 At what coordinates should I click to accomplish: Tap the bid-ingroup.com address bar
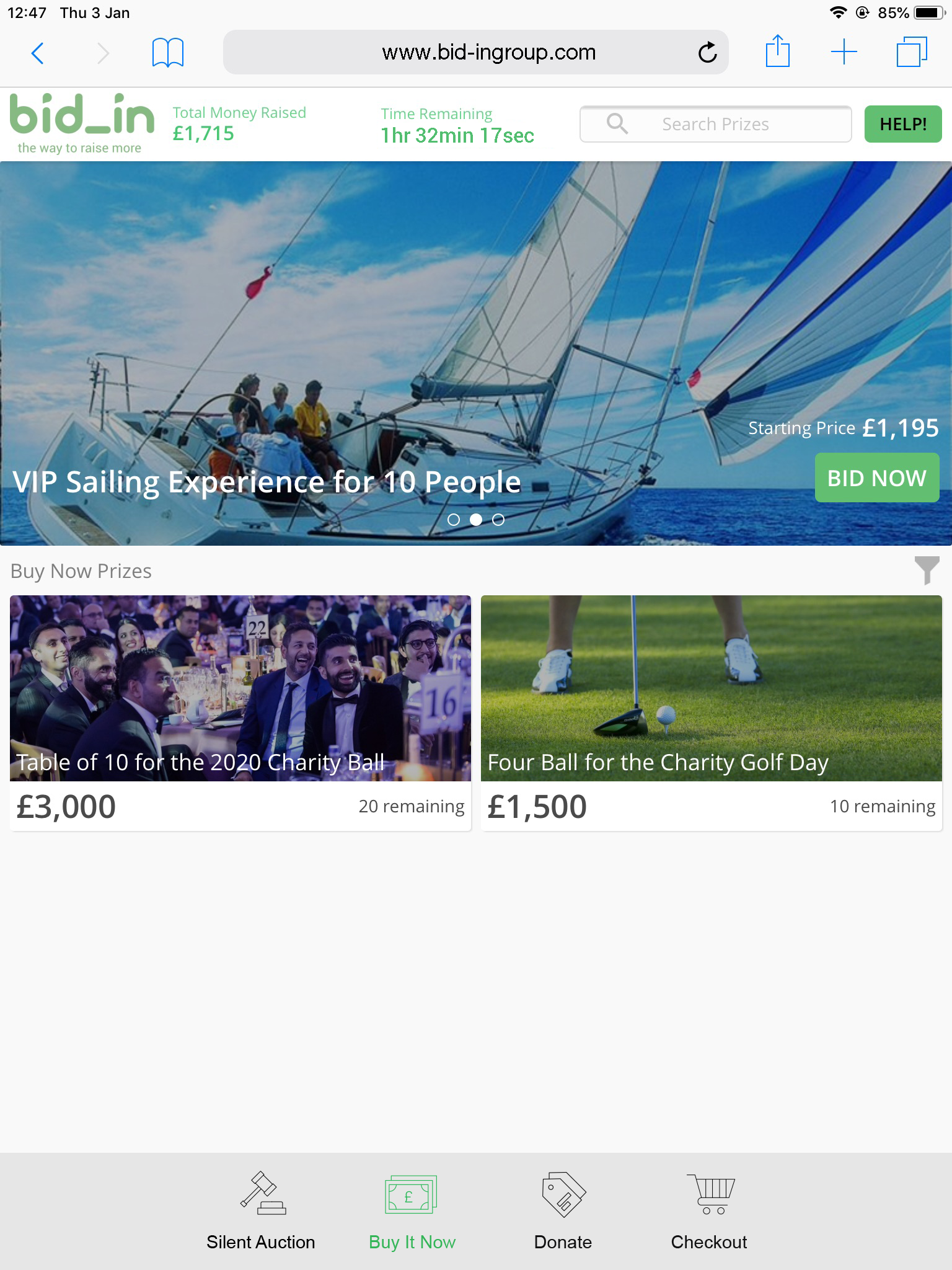(488, 53)
